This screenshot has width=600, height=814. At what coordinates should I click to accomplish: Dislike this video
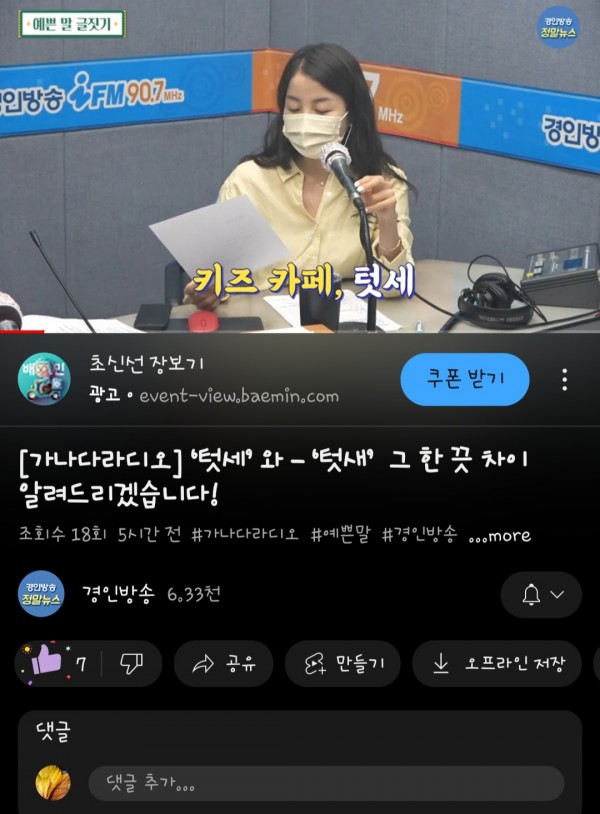[x=131, y=663]
